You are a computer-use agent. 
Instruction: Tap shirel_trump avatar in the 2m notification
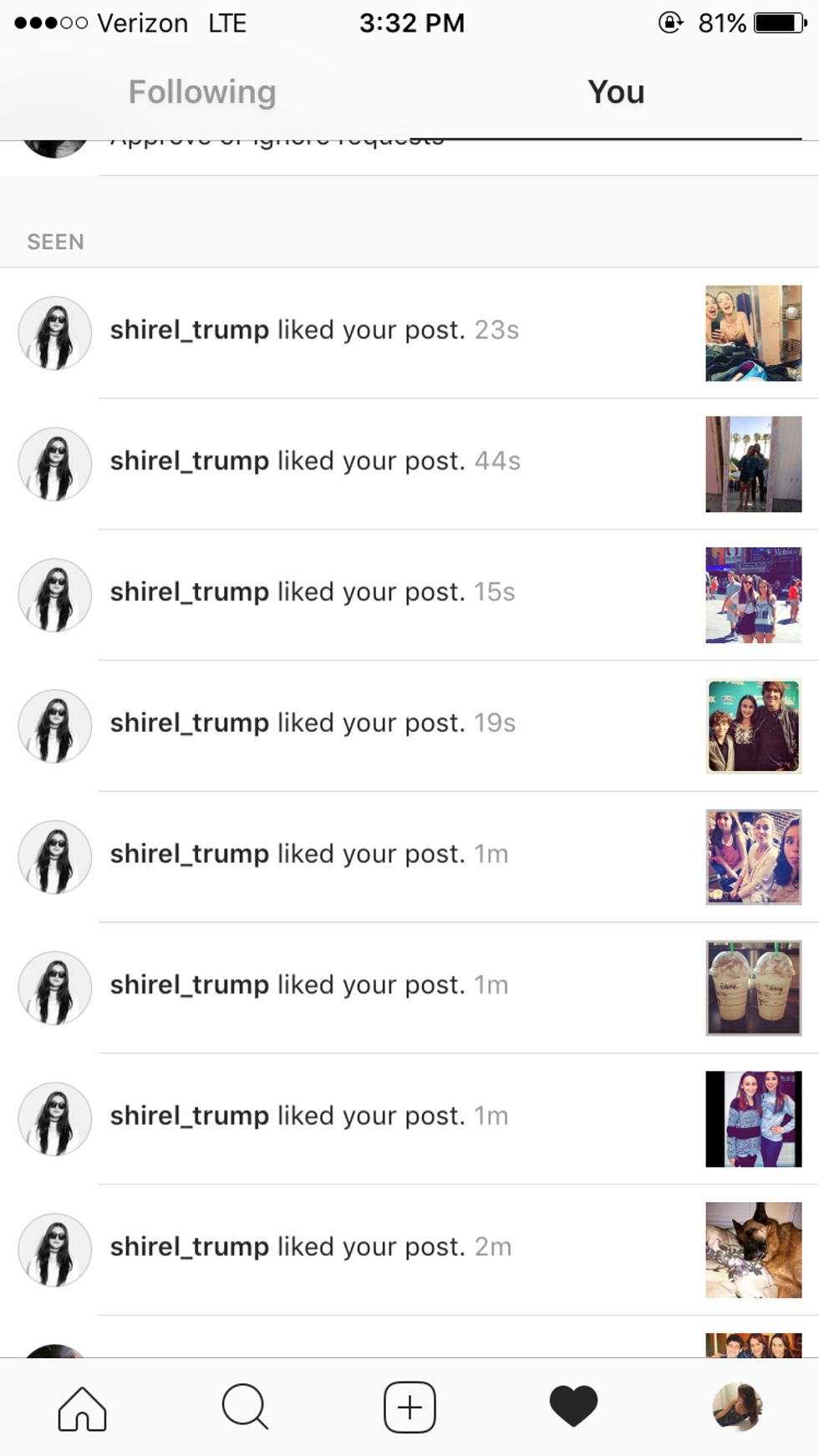point(55,1250)
